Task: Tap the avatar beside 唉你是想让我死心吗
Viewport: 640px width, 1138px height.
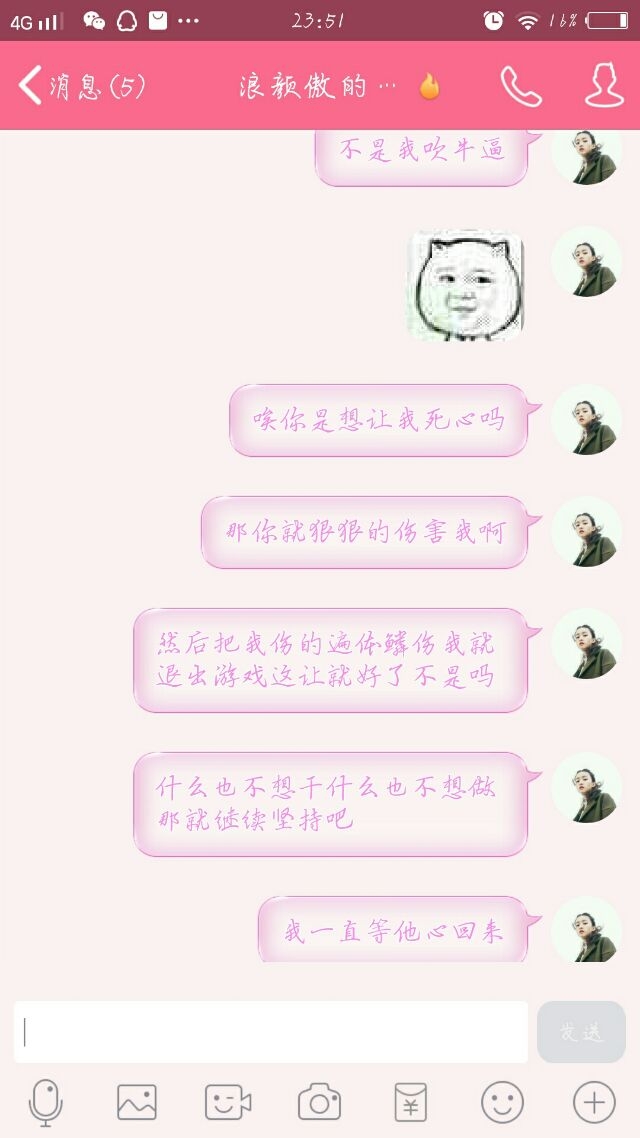Action: [x=586, y=419]
